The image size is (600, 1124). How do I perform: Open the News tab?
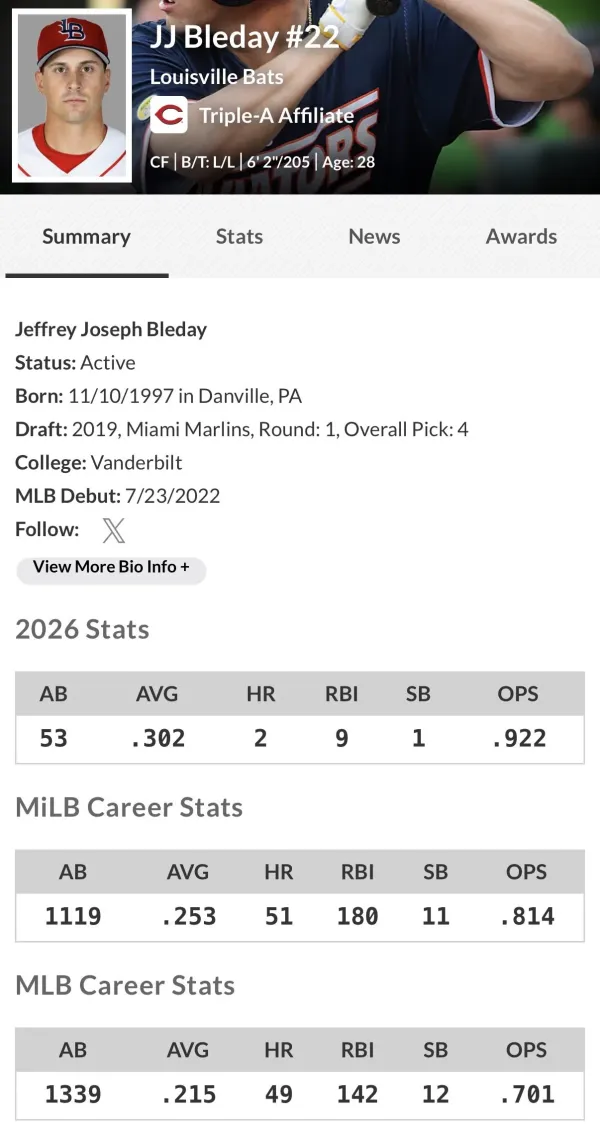374,237
